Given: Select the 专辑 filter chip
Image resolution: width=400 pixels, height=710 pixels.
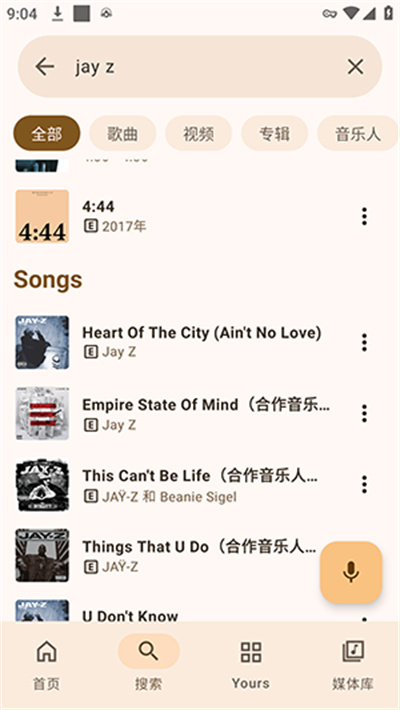Looking at the screenshot, I should click(275, 133).
